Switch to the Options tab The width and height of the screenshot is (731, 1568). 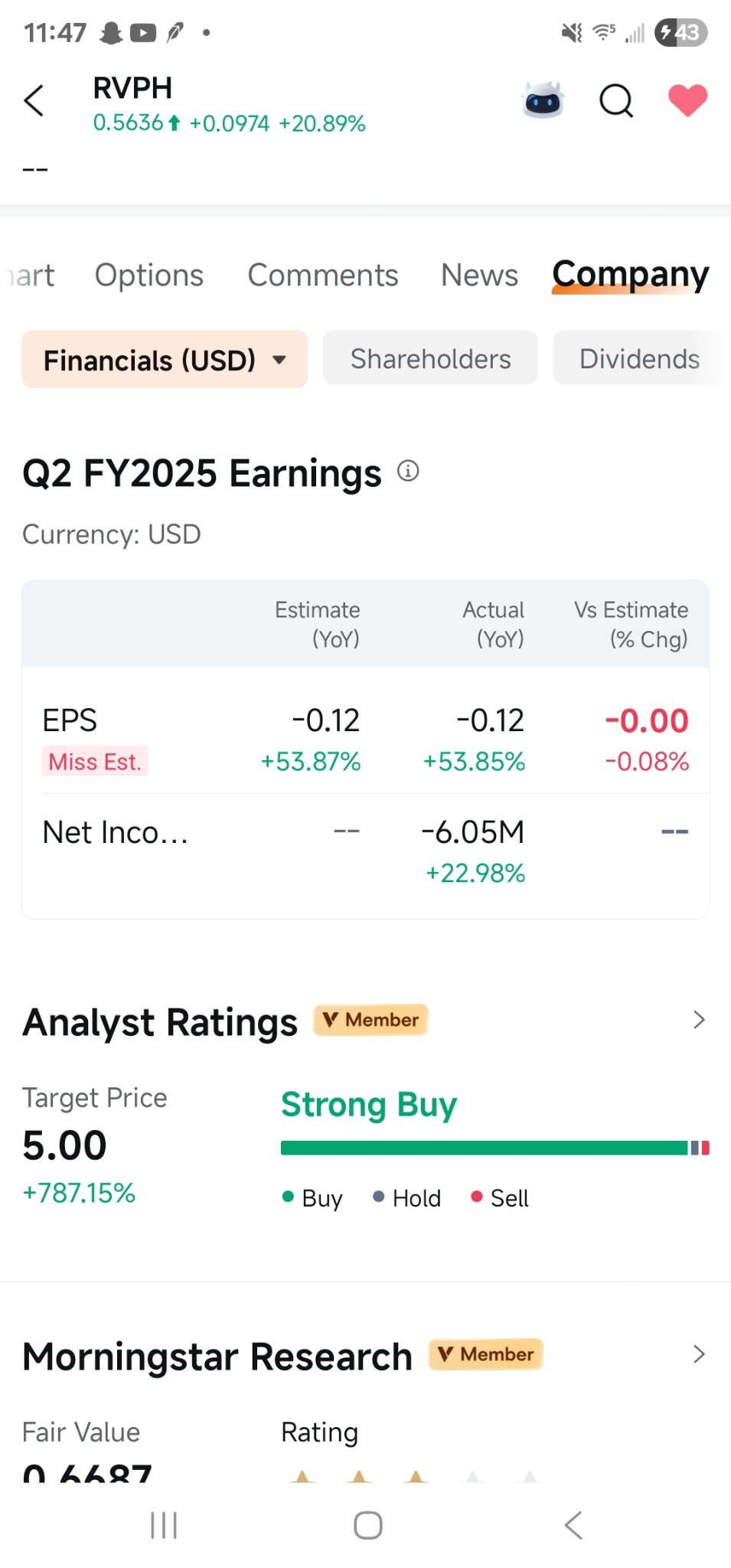[149, 276]
